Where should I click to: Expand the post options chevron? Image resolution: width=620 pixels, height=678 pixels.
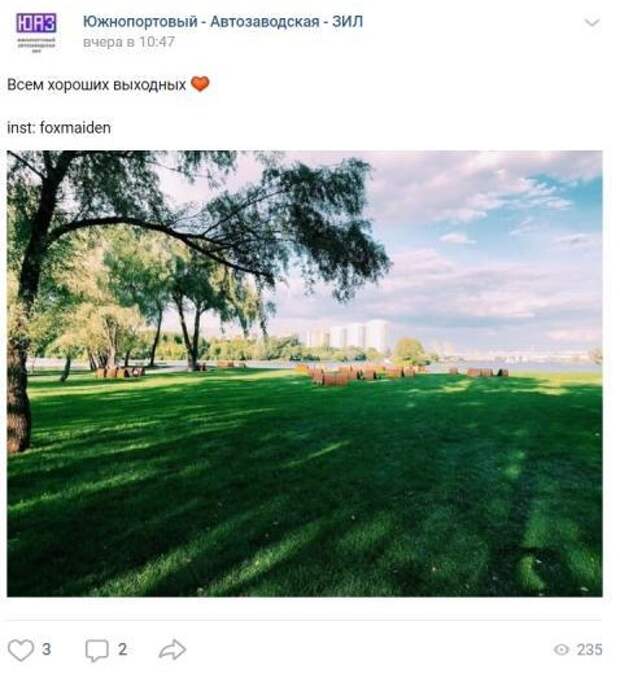592,22
